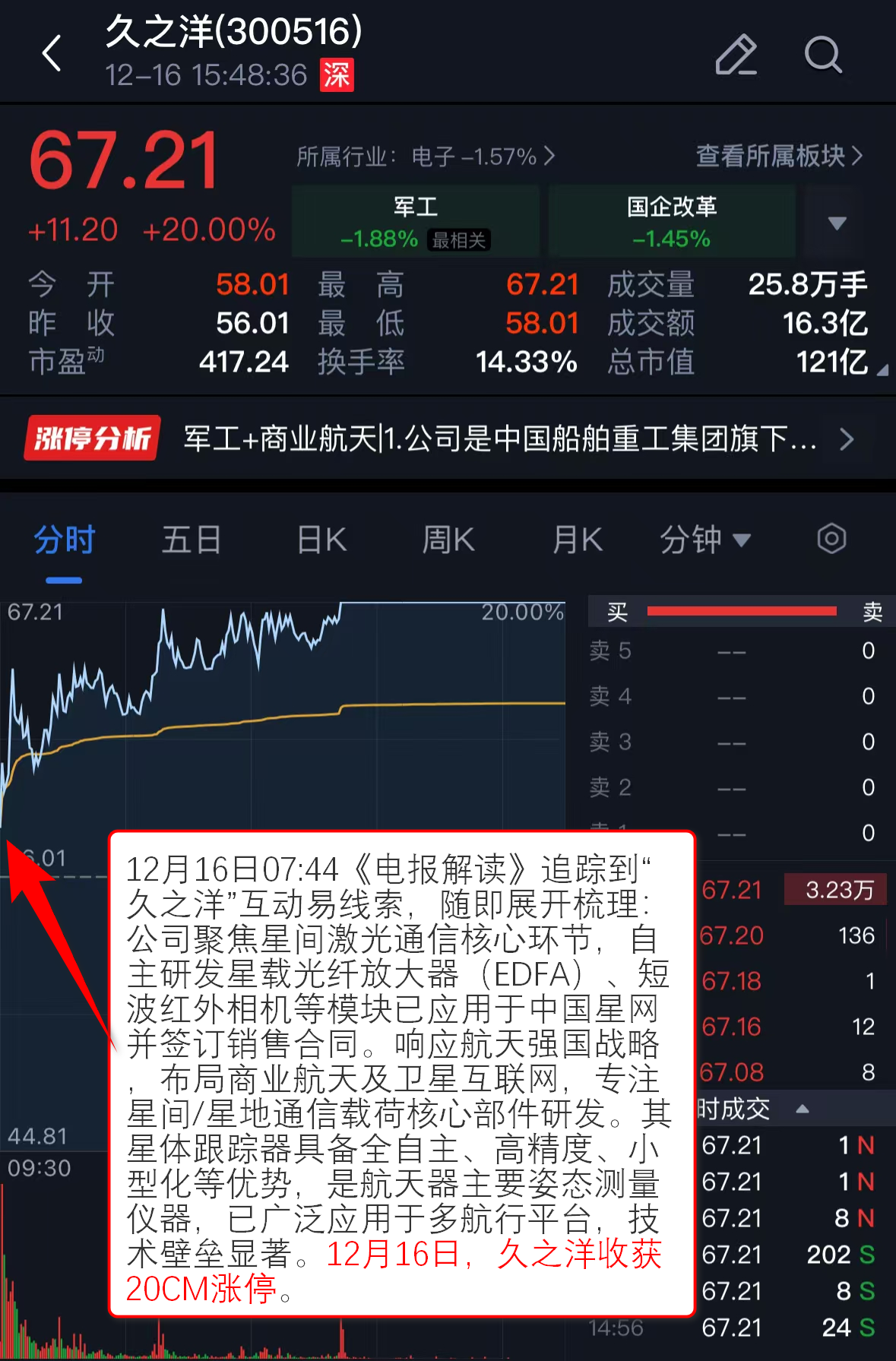Screen dimensions: 896x1361
Task: Switch to the 五日 chart tab
Action: (x=191, y=540)
